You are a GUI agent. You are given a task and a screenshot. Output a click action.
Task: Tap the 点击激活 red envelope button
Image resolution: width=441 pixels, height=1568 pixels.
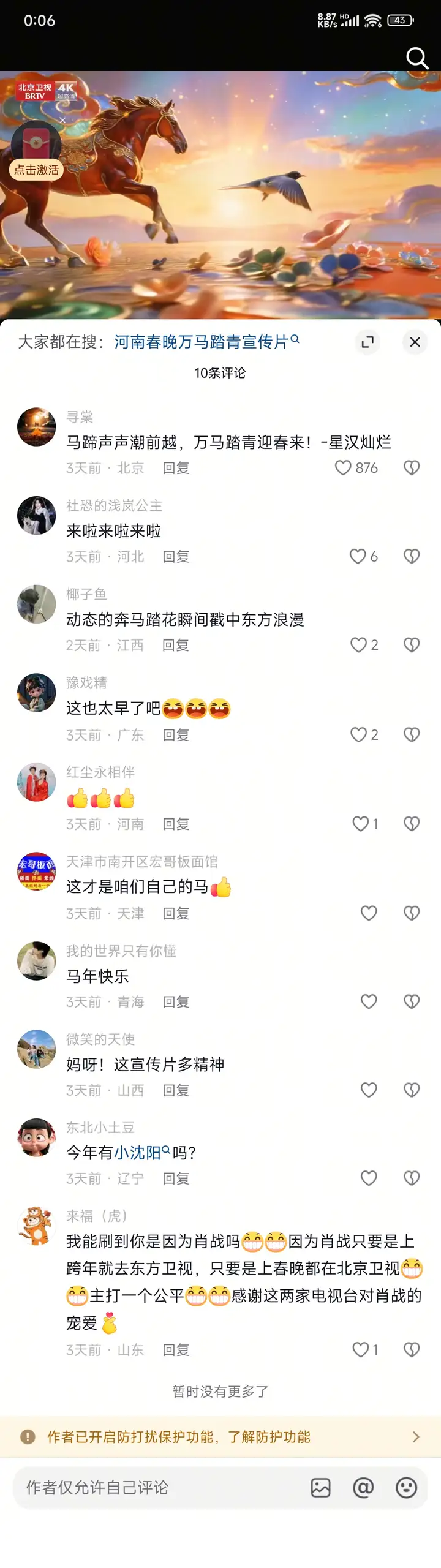[36, 170]
